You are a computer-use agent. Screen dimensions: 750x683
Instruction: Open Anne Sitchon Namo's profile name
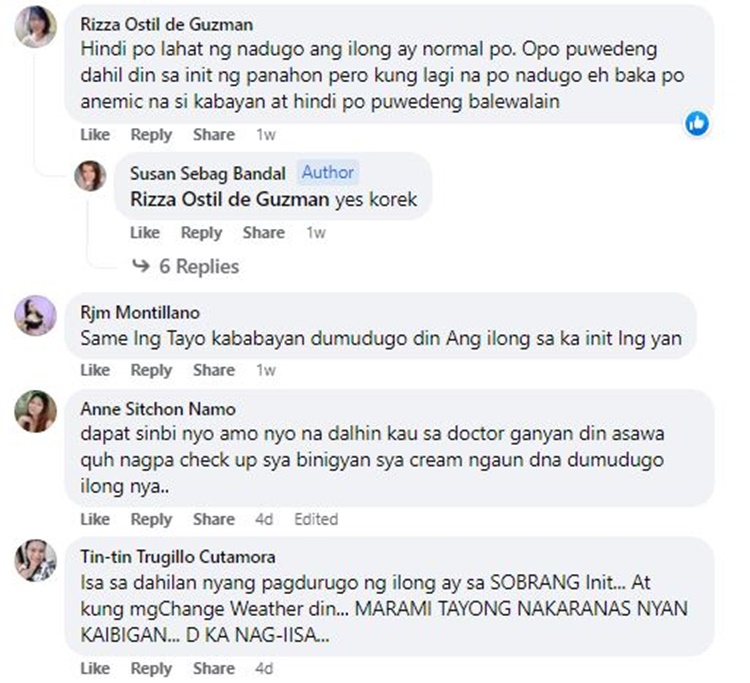(158, 409)
